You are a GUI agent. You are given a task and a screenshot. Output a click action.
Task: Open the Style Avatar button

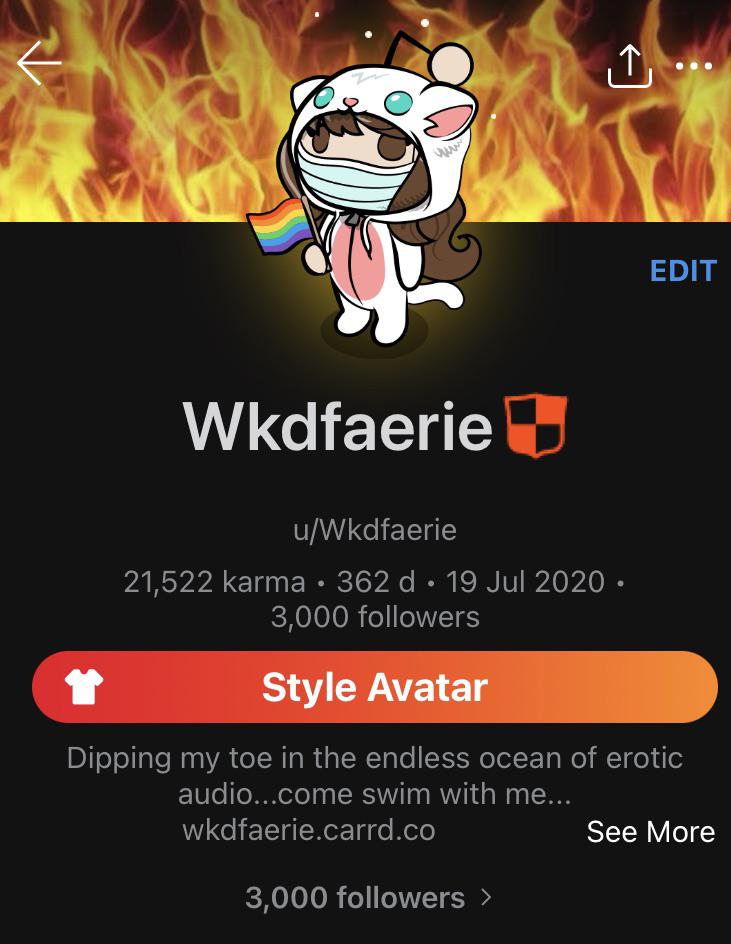pos(375,687)
